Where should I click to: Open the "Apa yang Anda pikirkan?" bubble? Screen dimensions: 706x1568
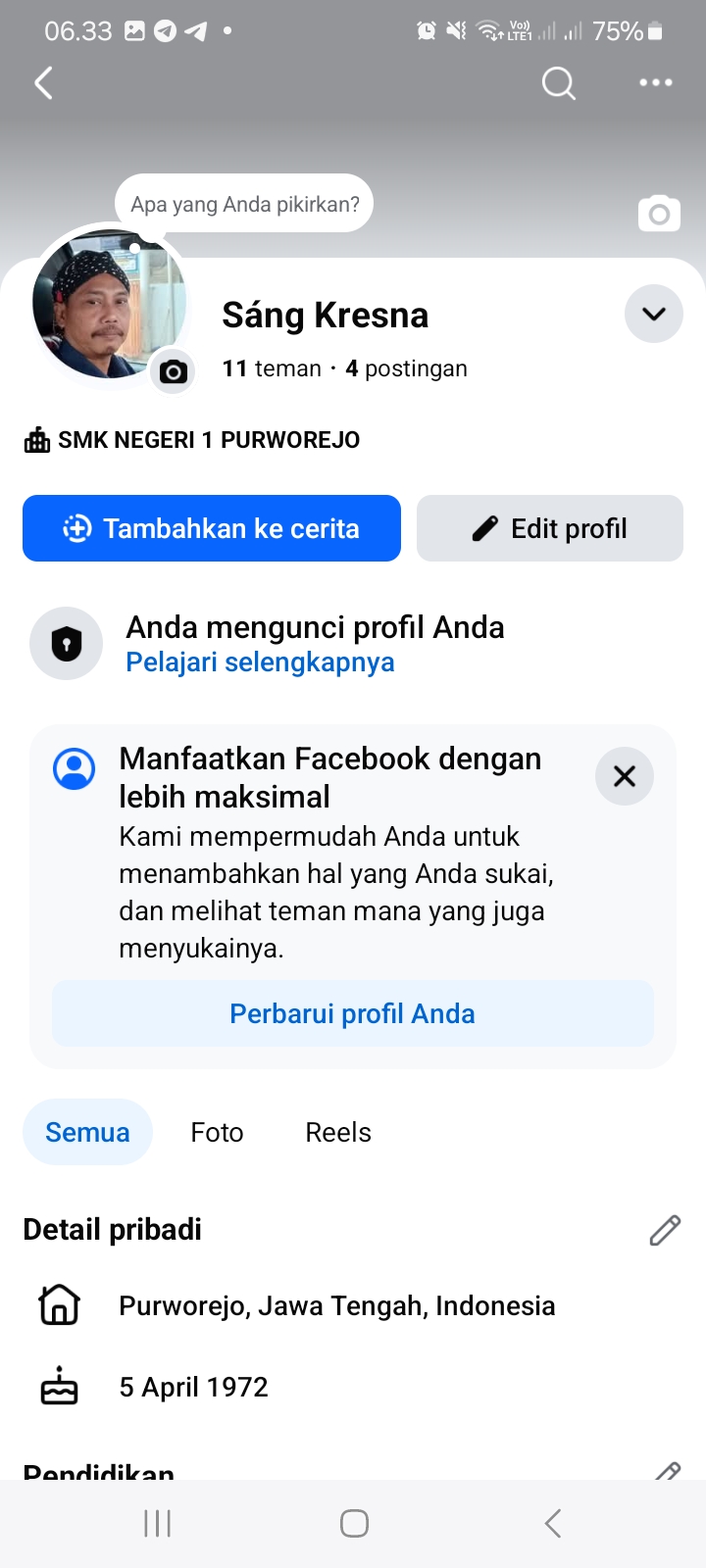pos(244,204)
